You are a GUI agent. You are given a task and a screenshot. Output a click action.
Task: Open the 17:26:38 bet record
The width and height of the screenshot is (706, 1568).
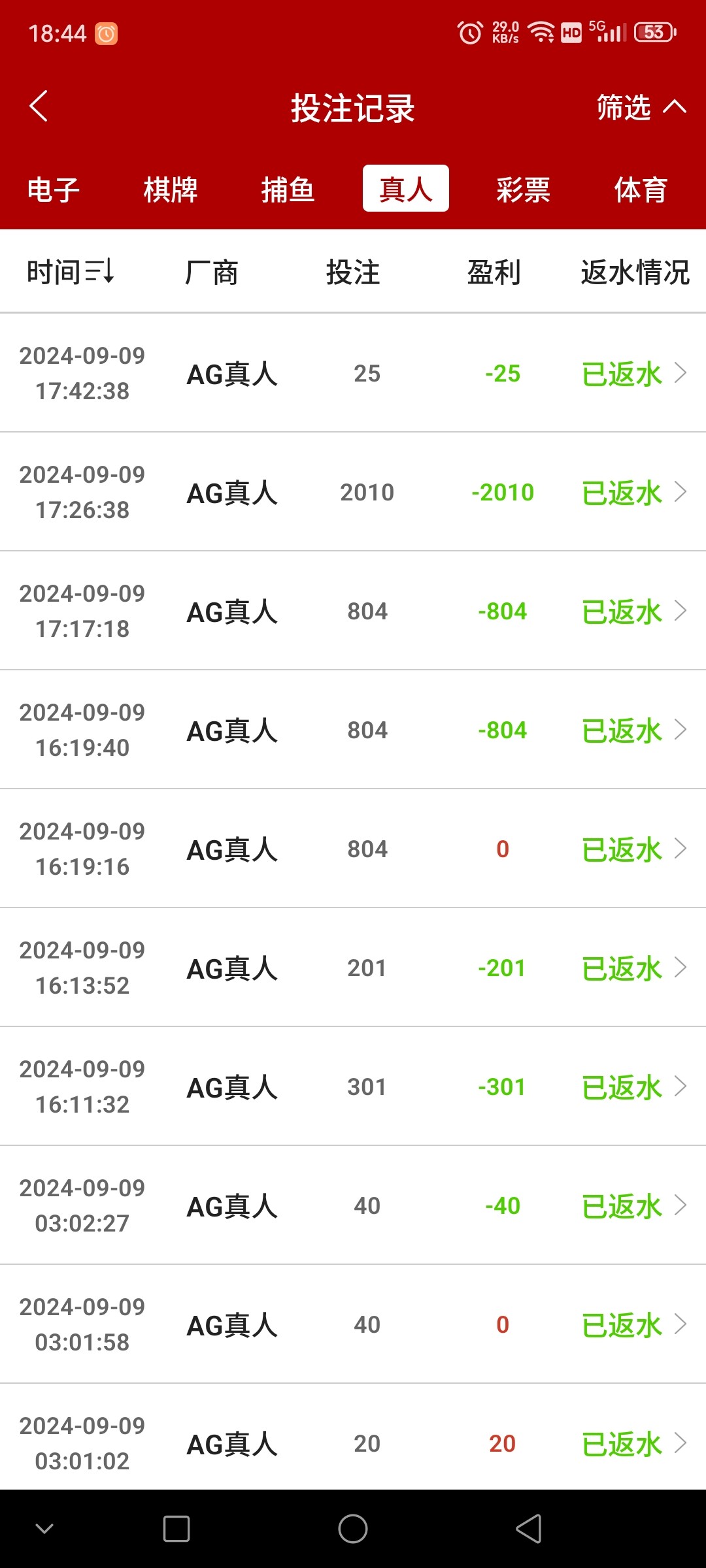(x=633, y=493)
